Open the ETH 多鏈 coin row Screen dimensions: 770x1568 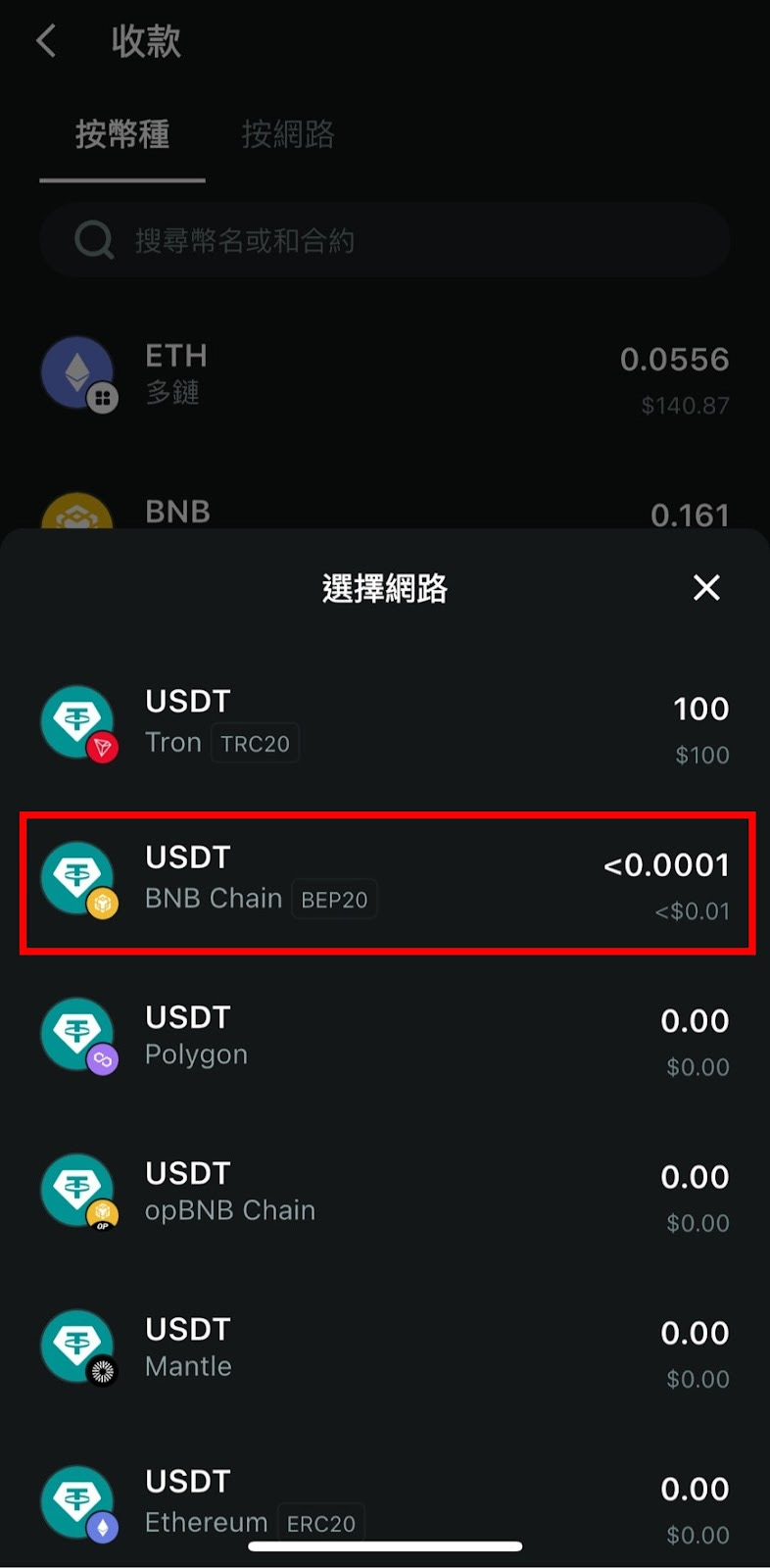385,374
